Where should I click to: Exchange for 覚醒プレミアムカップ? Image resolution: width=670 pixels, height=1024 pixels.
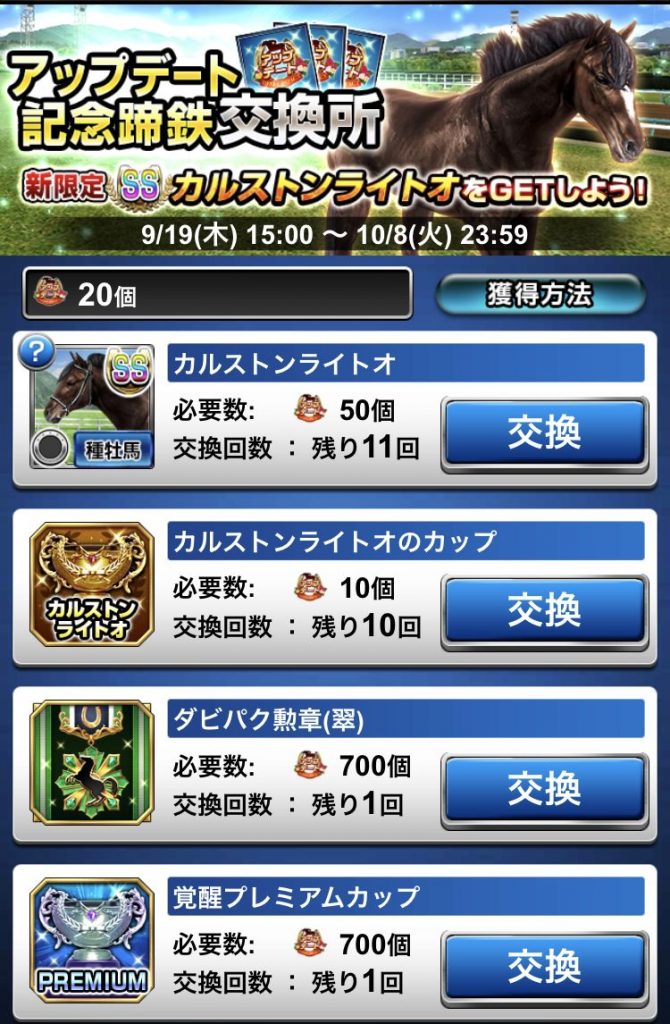tap(544, 966)
